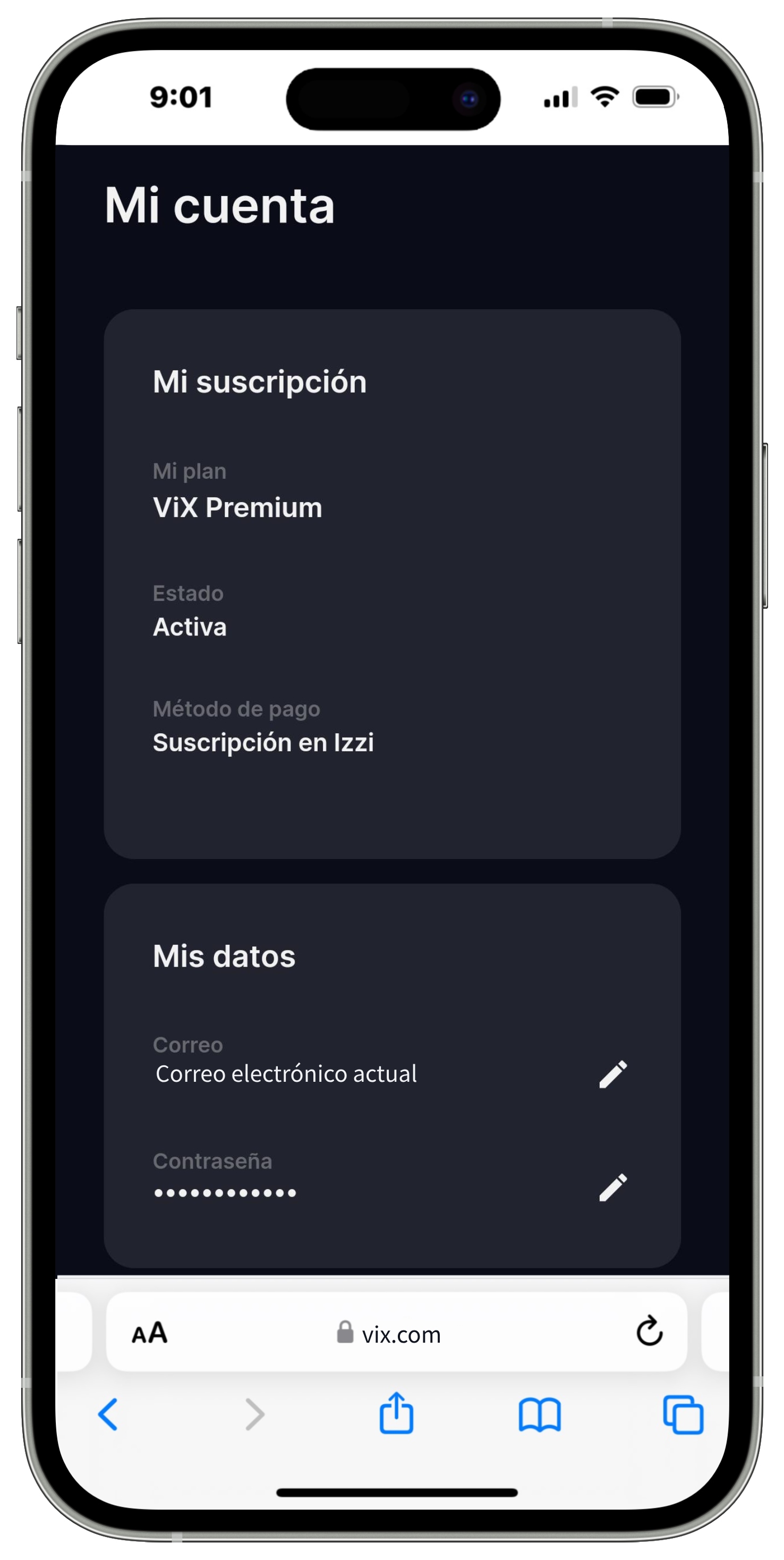Click the Activa status label
784x1560 pixels.
(x=190, y=627)
